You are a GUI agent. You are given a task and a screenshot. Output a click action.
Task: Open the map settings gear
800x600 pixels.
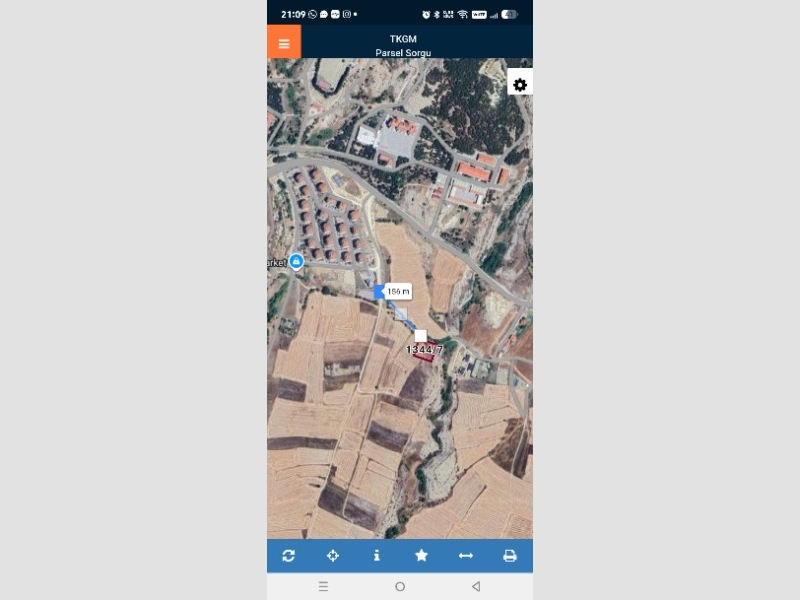(520, 85)
